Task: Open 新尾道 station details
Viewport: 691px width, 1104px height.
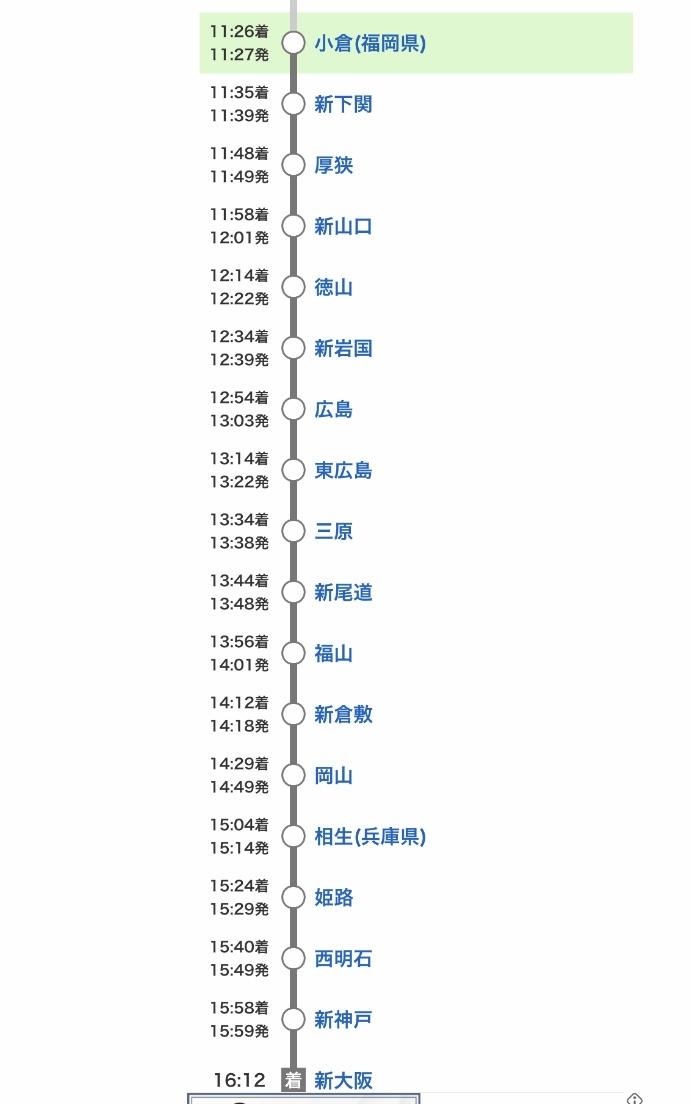Action: pos(343,592)
